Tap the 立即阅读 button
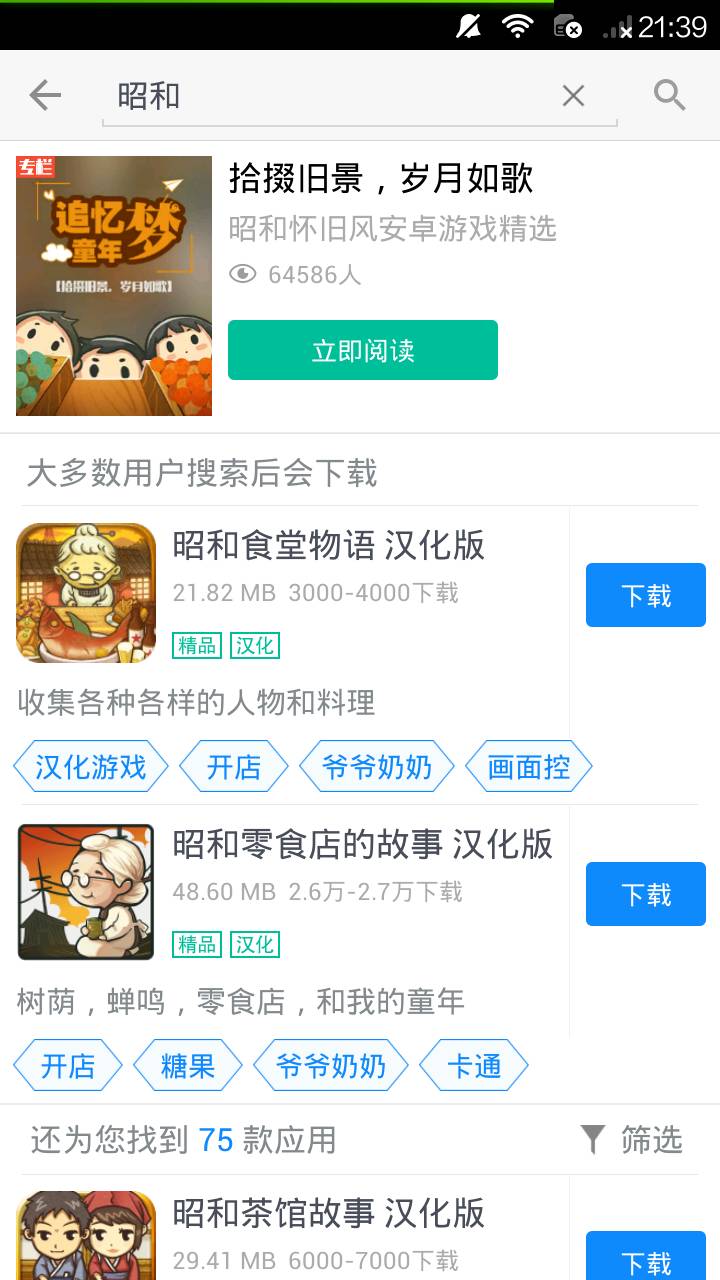Viewport: 720px width, 1280px height. point(362,350)
